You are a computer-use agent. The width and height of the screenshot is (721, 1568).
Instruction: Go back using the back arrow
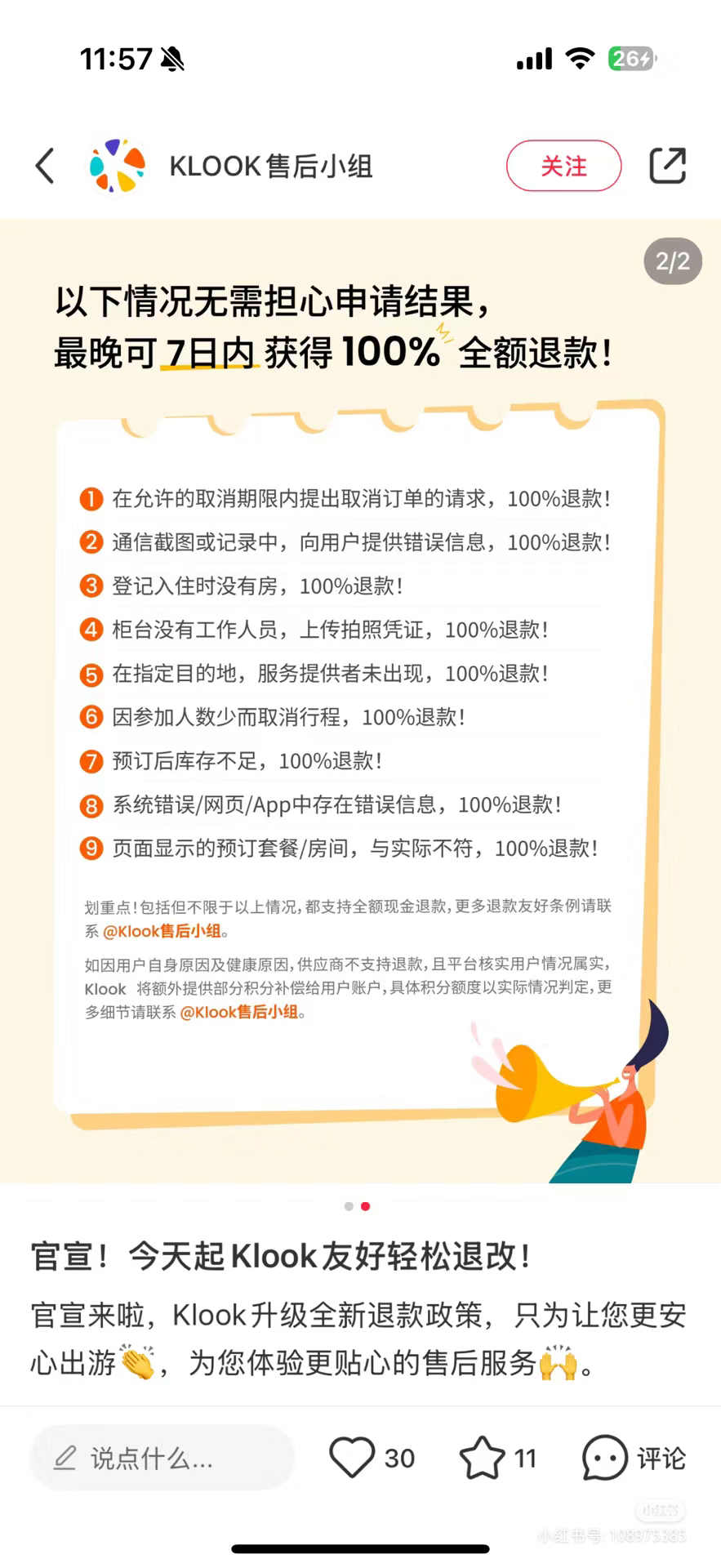(x=46, y=166)
